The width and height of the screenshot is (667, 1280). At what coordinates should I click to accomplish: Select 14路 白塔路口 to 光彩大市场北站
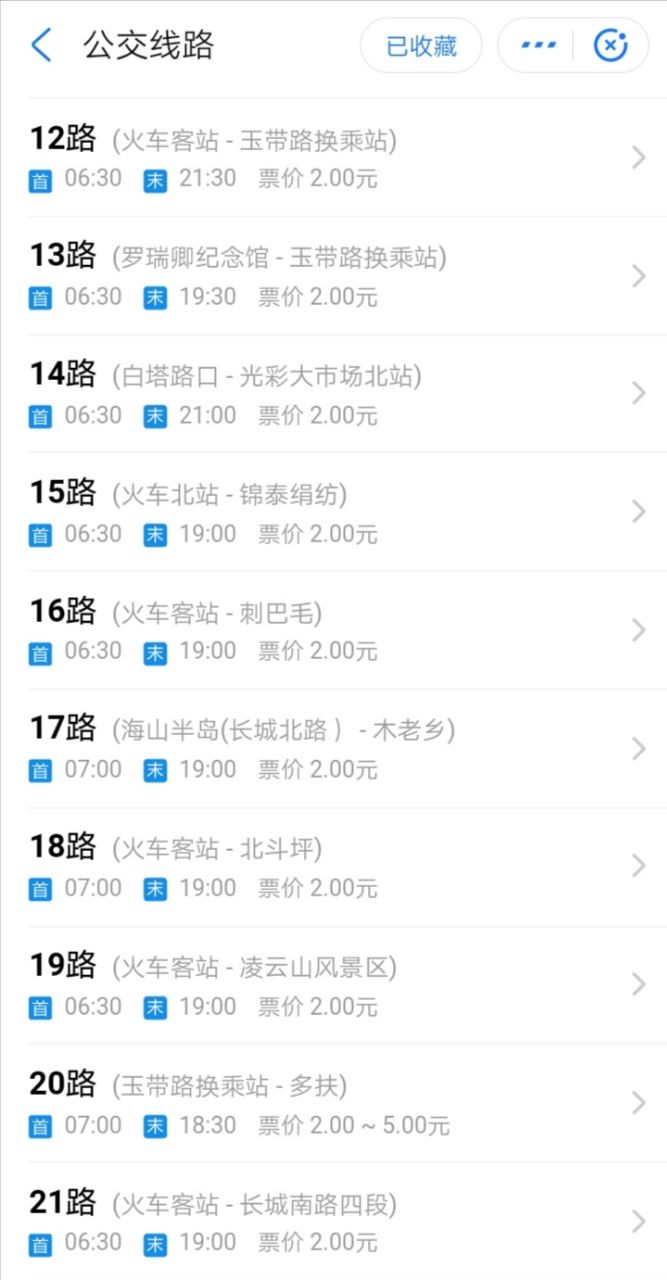pyautogui.click(x=333, y=394)
